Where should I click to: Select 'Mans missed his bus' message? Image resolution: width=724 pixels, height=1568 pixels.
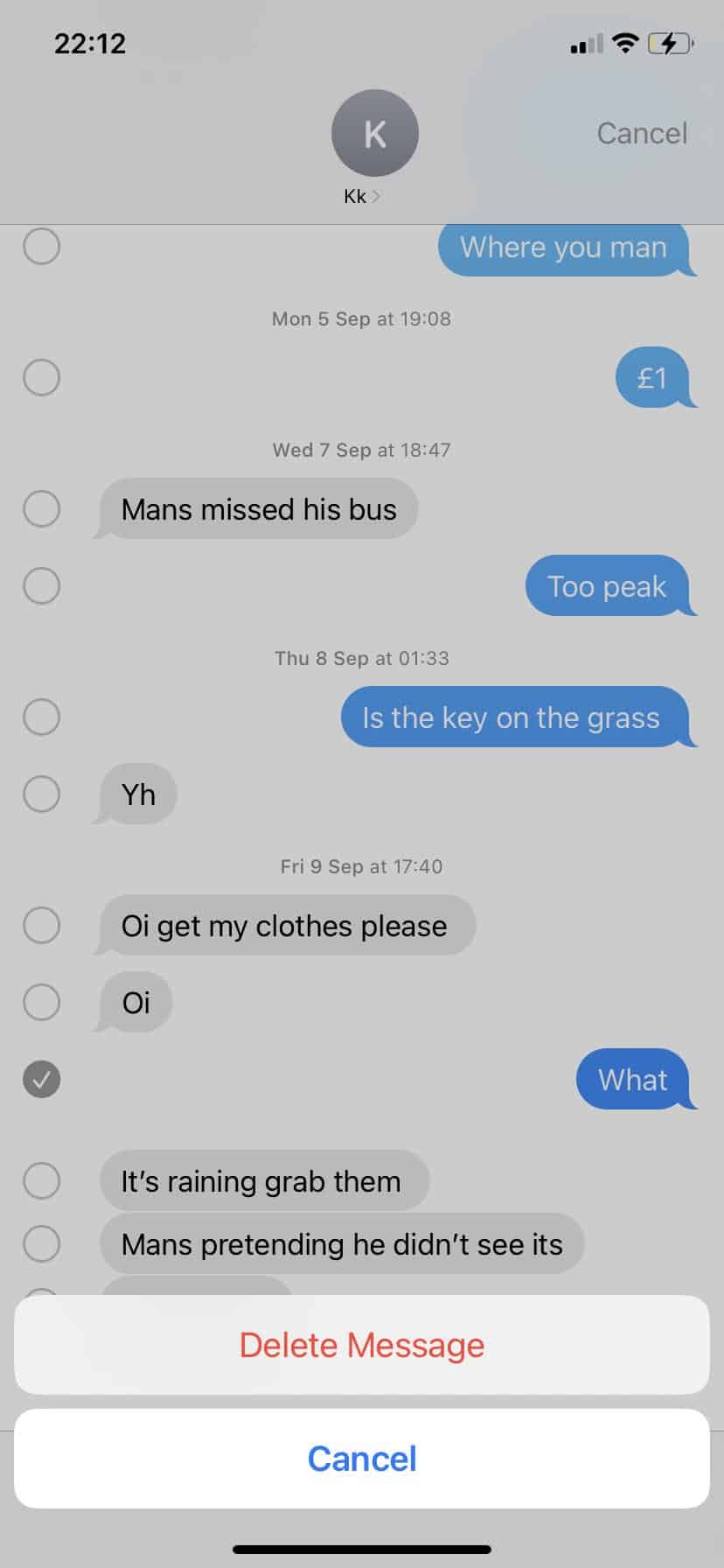(x=41, y=508)
